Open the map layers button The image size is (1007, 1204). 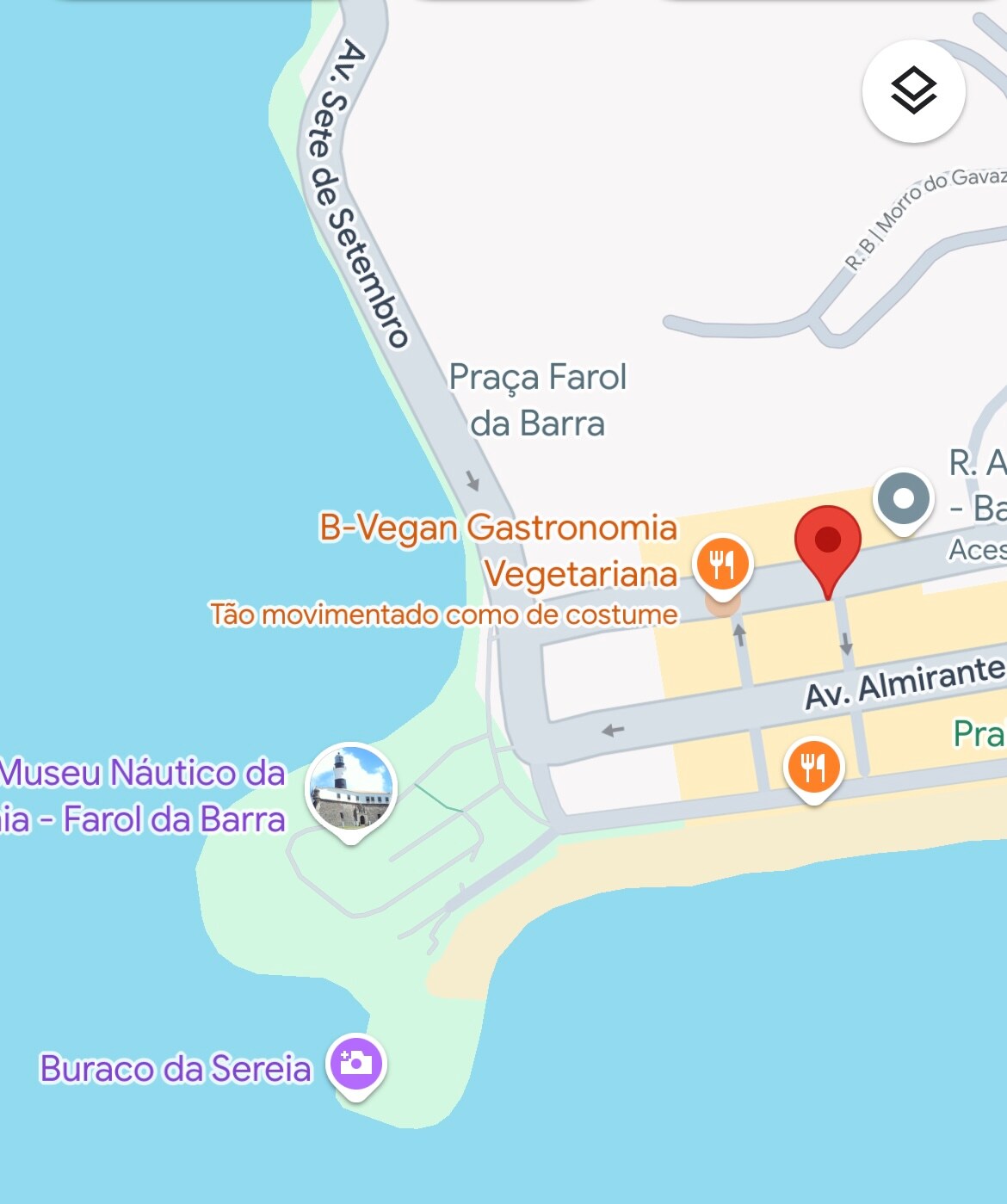click(913, 91)
